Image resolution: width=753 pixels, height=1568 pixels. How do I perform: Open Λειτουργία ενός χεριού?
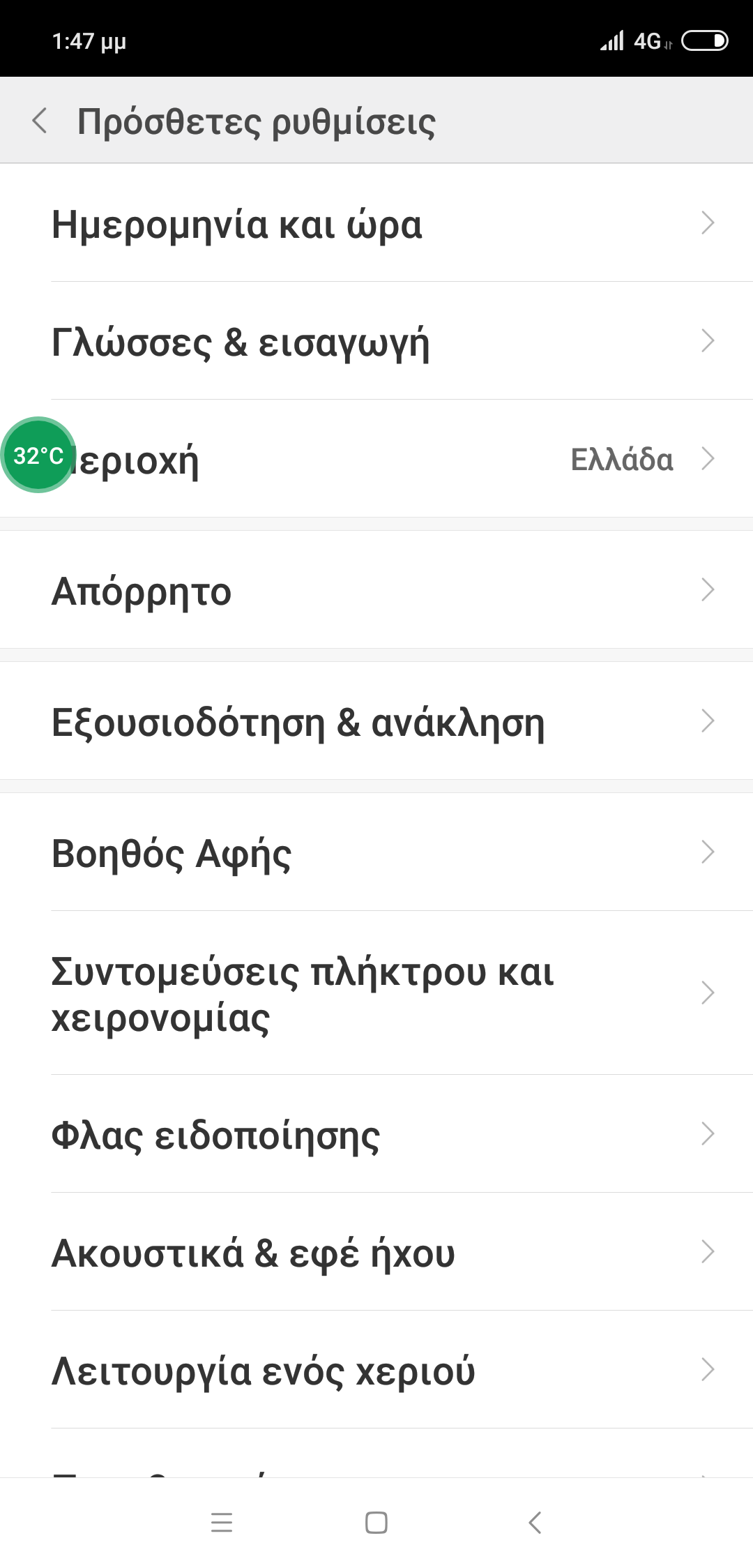pos(376,1370)
